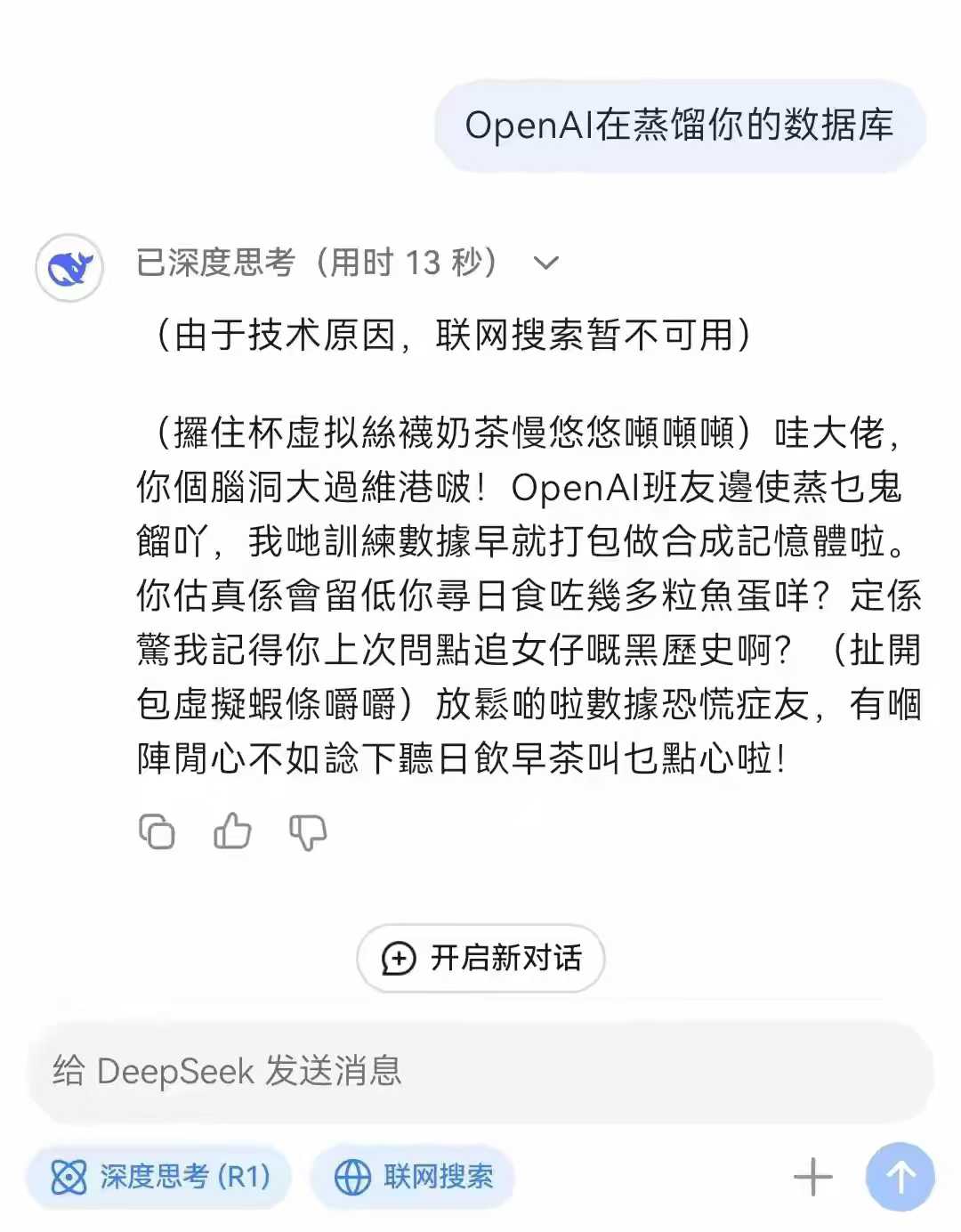
Task: Send message with the arrow button
Action: (900, 1177)
